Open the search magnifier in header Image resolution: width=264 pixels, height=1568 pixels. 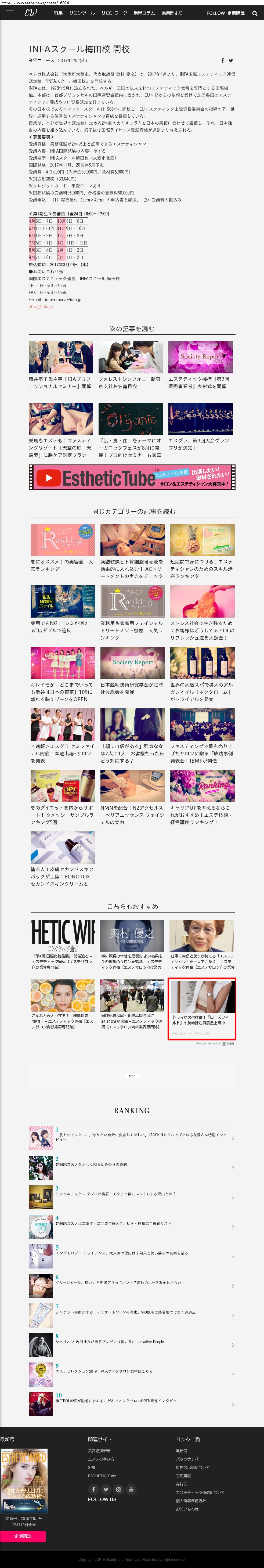click(254, 13)
